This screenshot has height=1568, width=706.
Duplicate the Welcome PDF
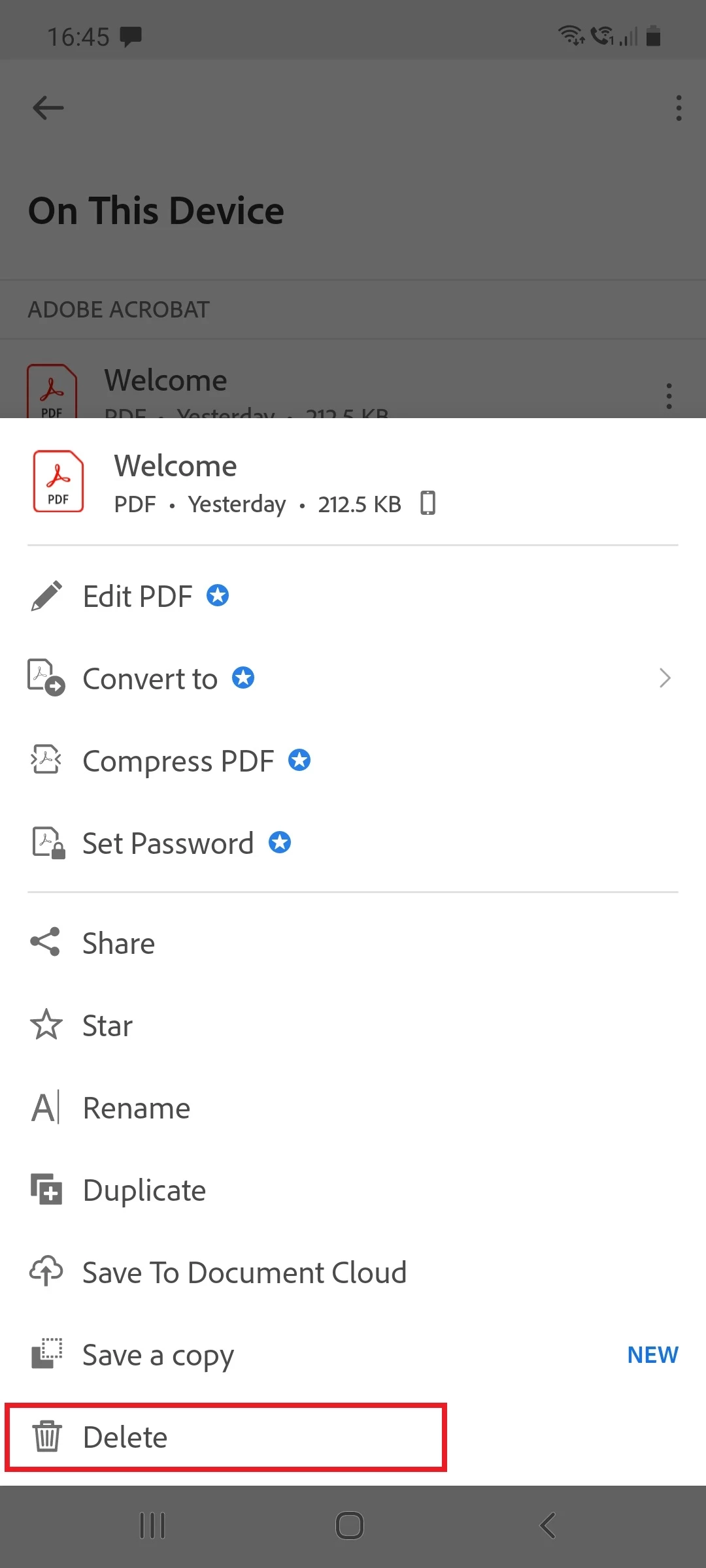click(144, 1190)
